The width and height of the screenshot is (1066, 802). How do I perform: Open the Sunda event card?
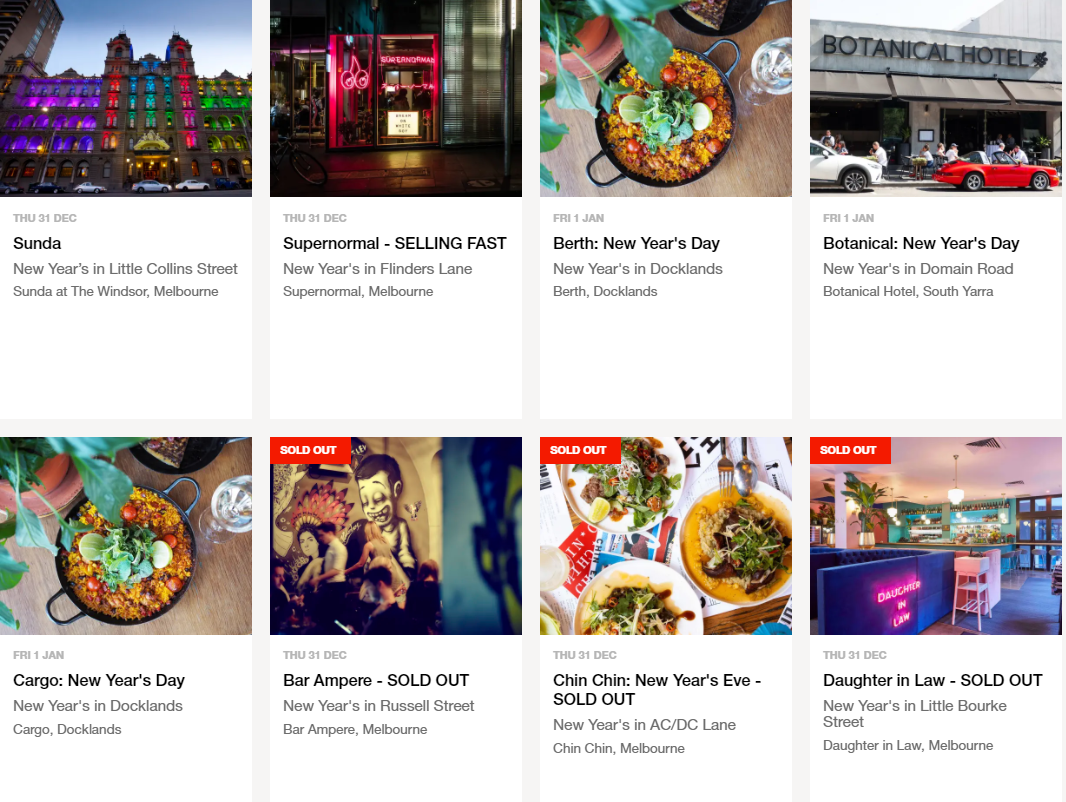click(x=37, y=243)
